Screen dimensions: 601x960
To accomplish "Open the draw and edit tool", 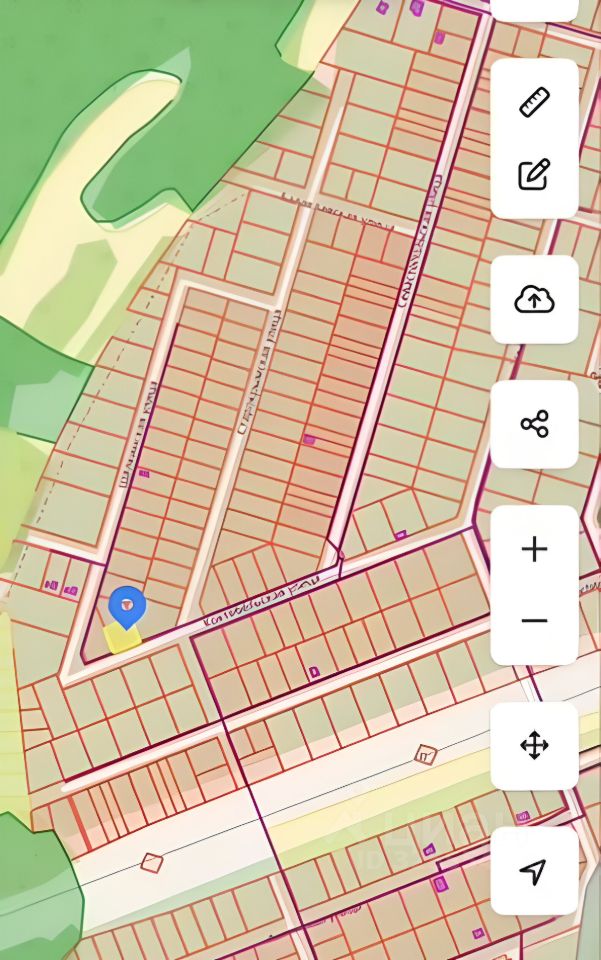I will tap(535, 174).
